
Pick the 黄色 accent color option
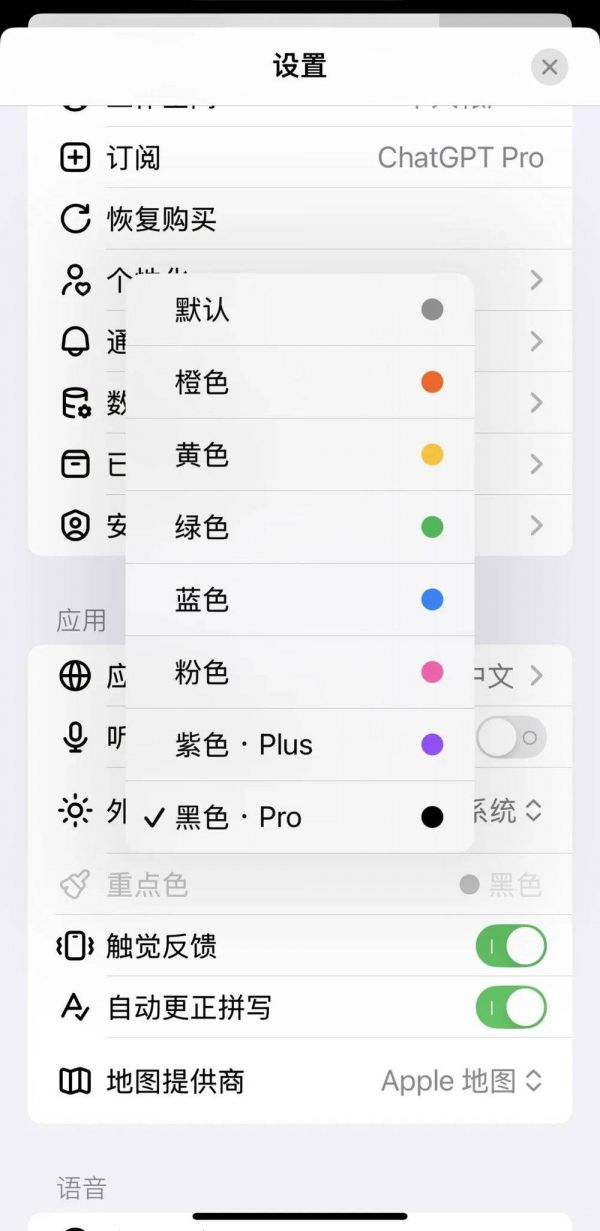[300, 455]
